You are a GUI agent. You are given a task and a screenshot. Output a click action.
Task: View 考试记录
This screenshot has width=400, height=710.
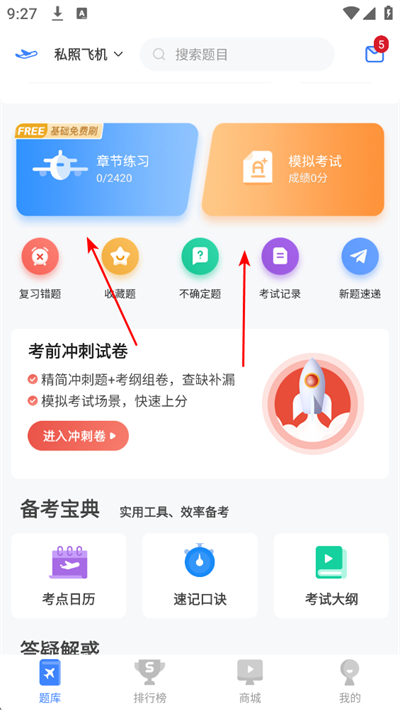click(x=280, y=269)
